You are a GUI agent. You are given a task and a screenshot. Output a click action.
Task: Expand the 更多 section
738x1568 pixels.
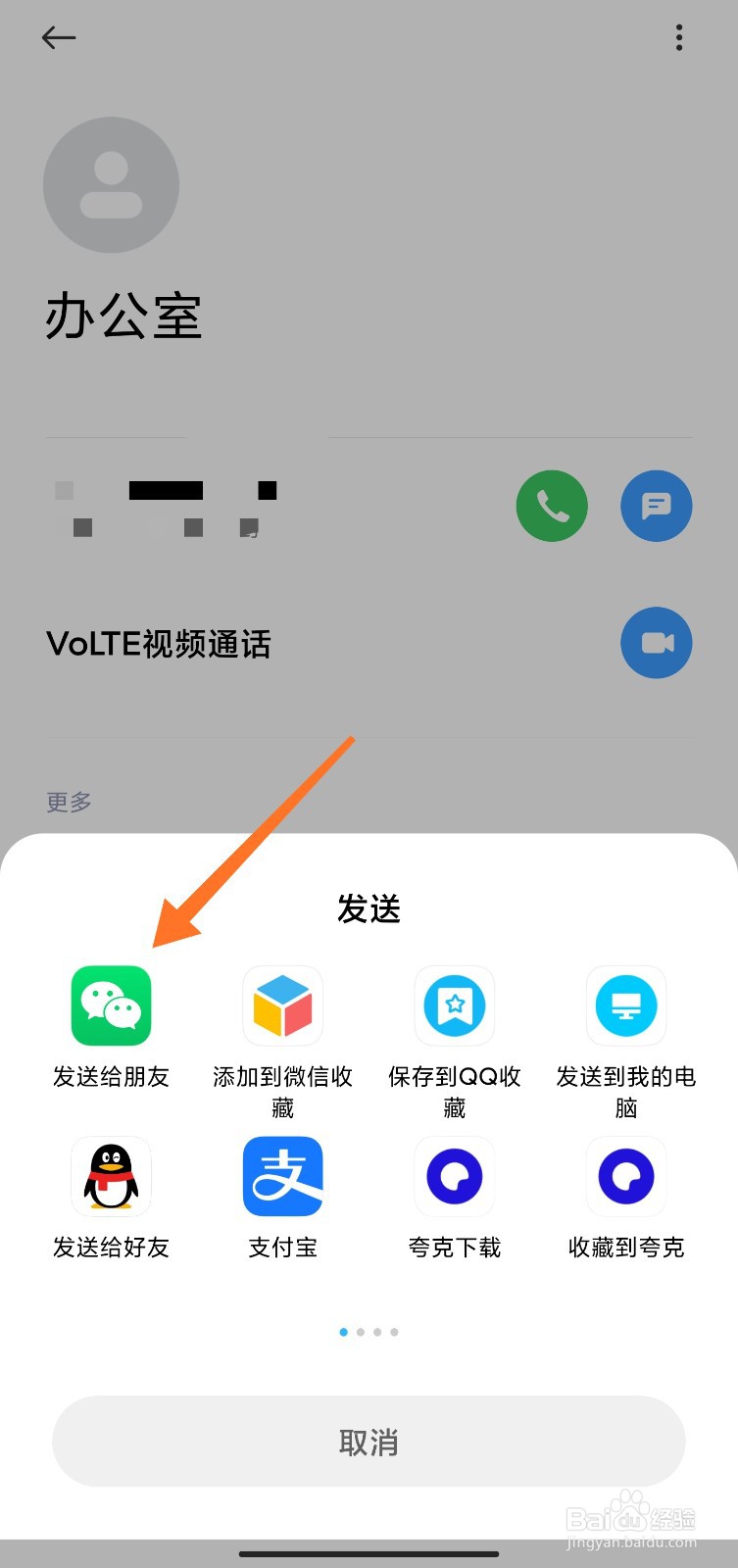coord(67,802)
